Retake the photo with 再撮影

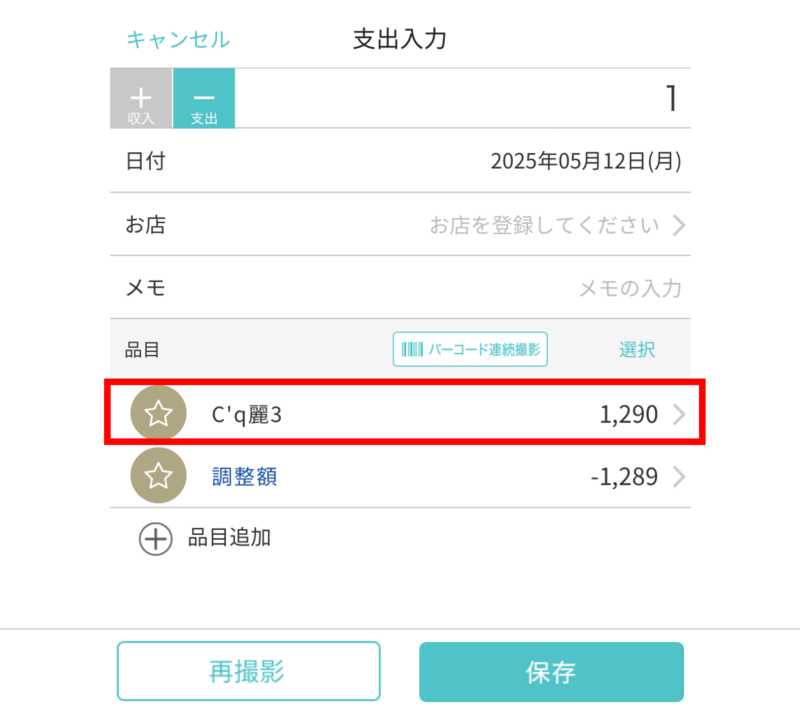pyautogui.click(x=248, y=672)
